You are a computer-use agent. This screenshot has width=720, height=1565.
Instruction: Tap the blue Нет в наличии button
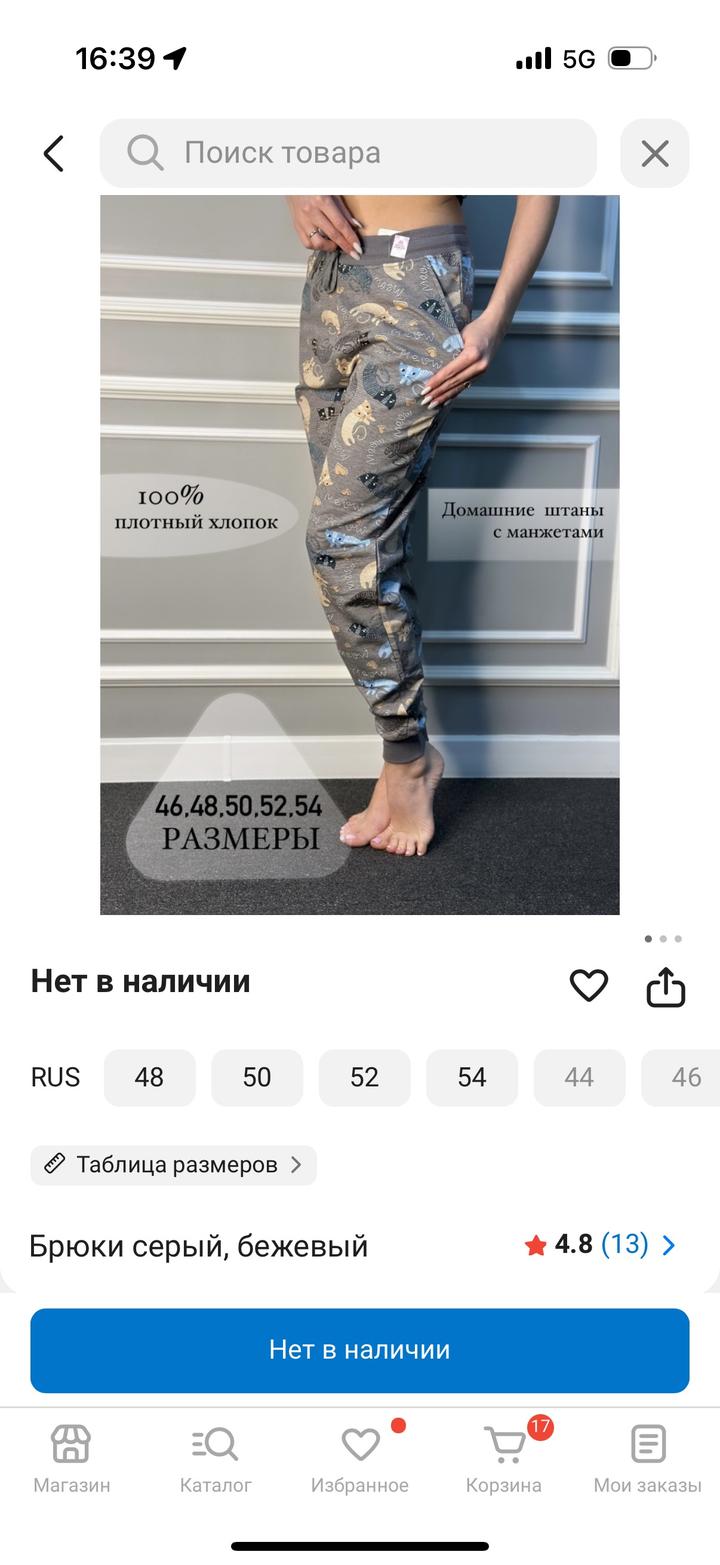coord(359,1350)
